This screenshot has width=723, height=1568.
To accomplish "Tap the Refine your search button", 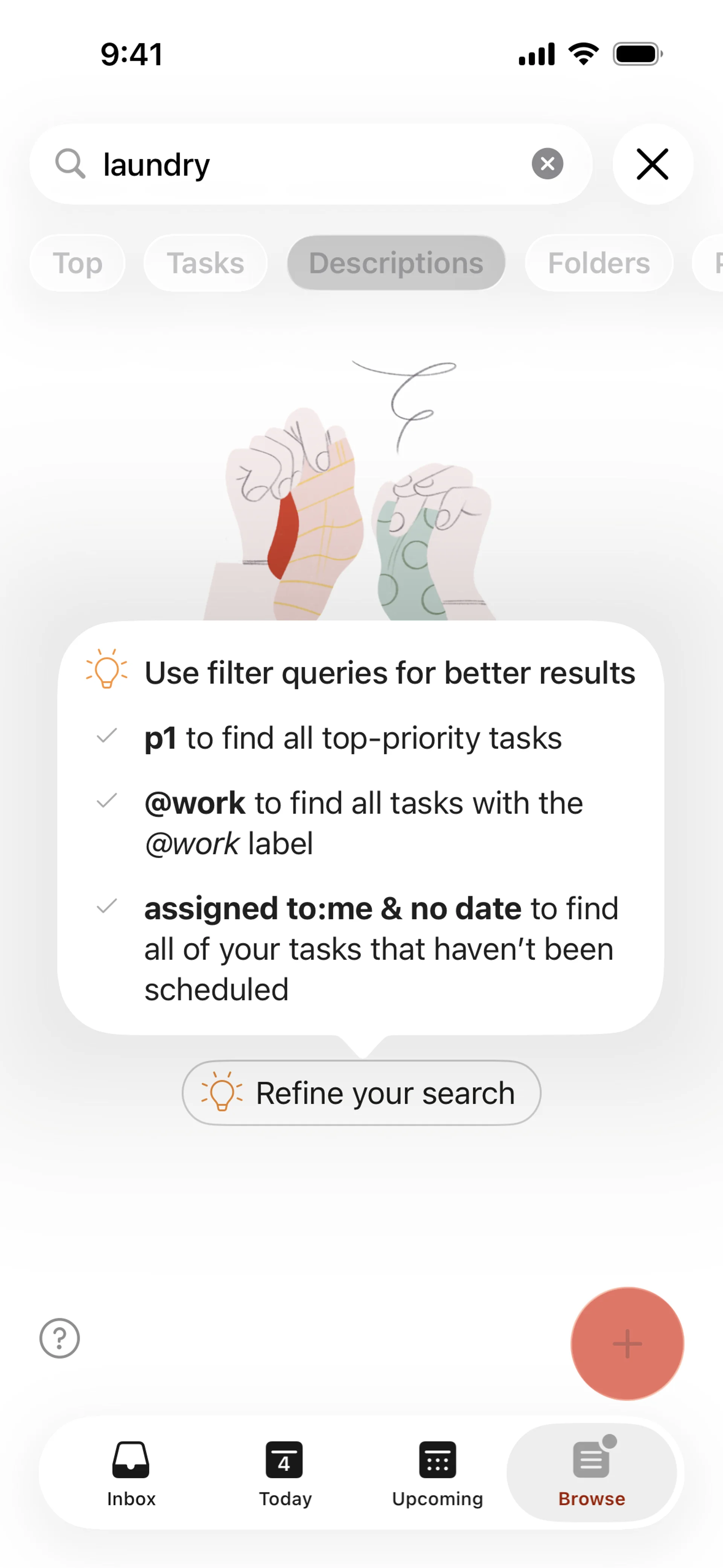I will [x=361, y=1093].
